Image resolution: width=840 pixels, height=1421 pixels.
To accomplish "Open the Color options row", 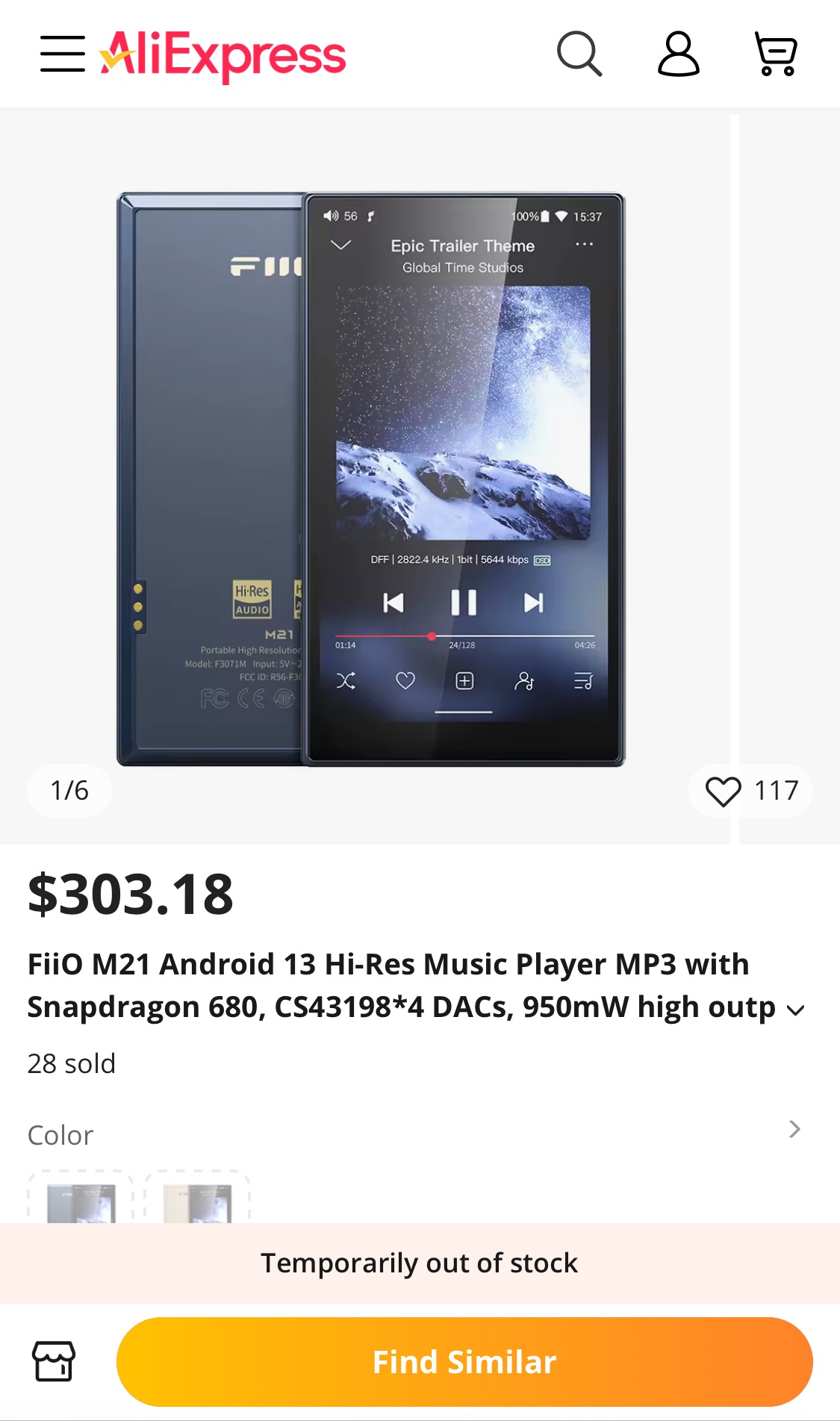I will tap(415, 1134).
